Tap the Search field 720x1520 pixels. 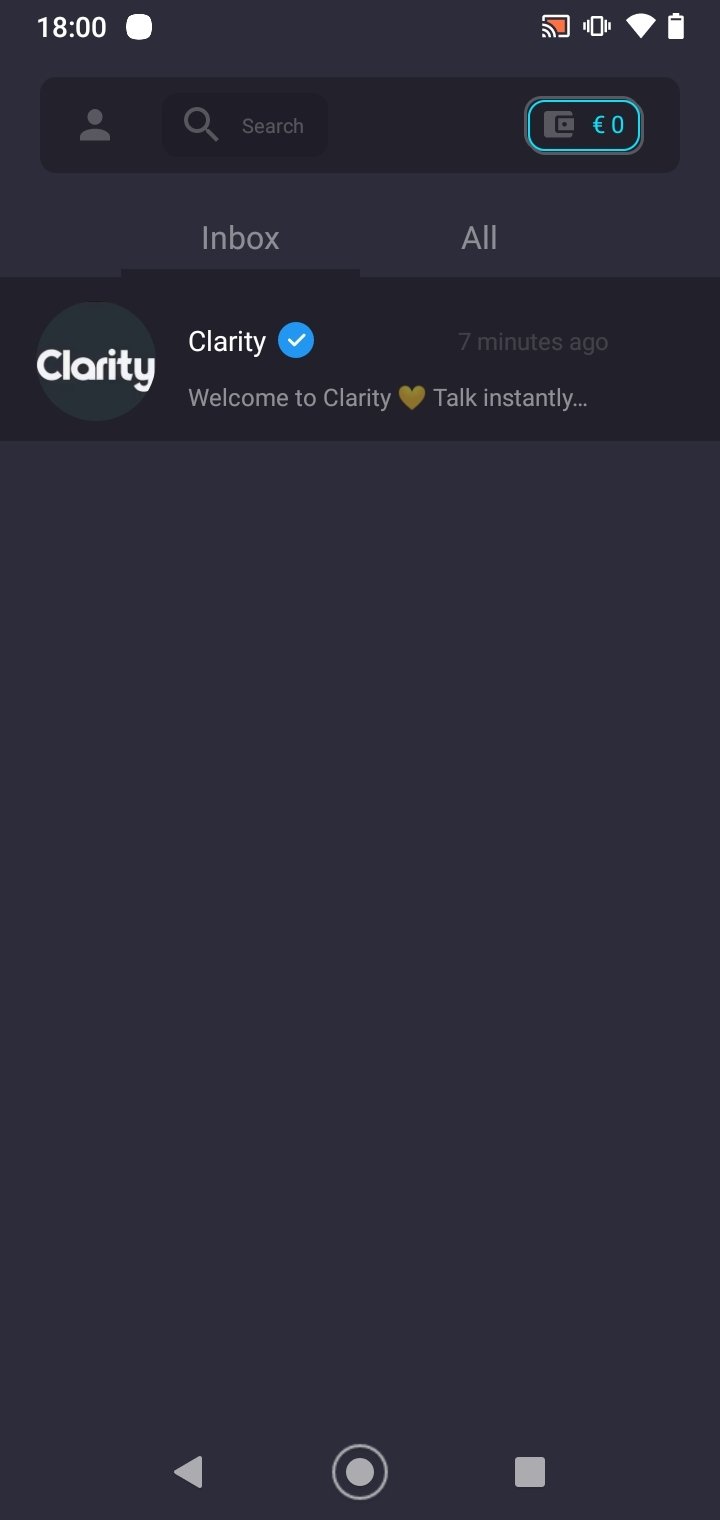pos(245,125)
